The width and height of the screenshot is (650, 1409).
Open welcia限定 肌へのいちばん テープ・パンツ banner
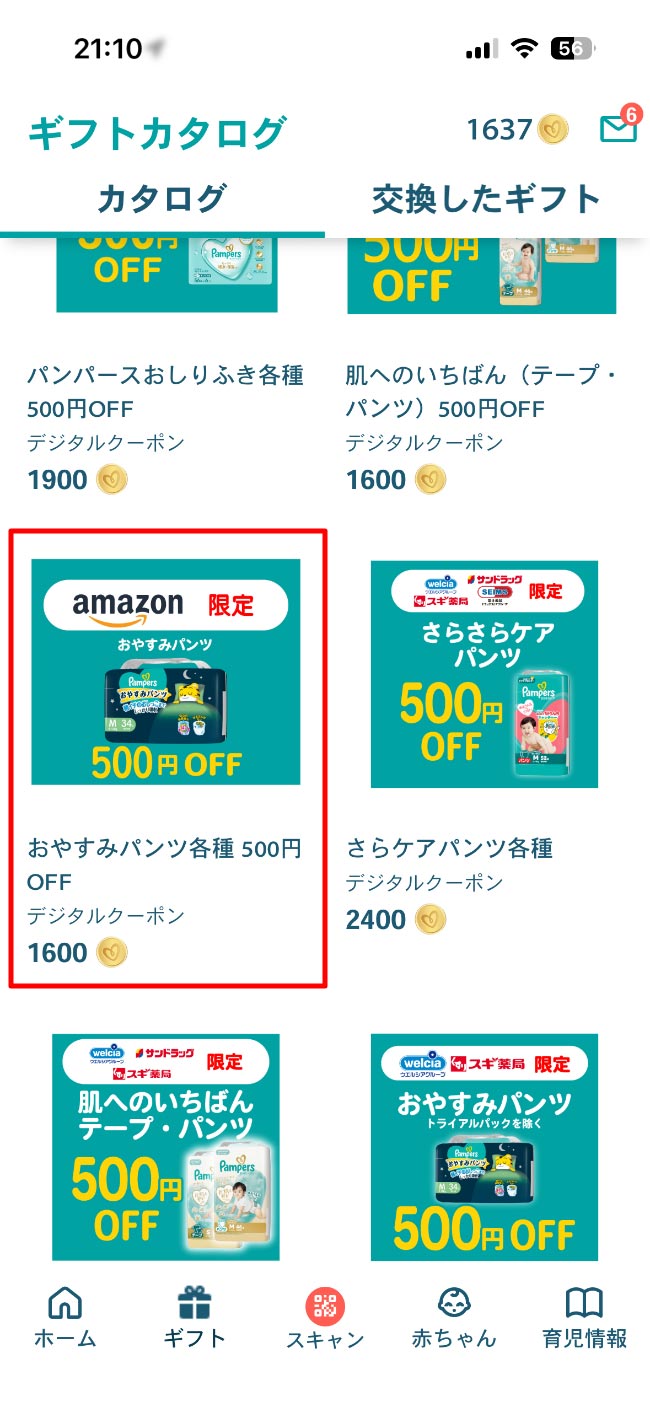coord(166,1146)
